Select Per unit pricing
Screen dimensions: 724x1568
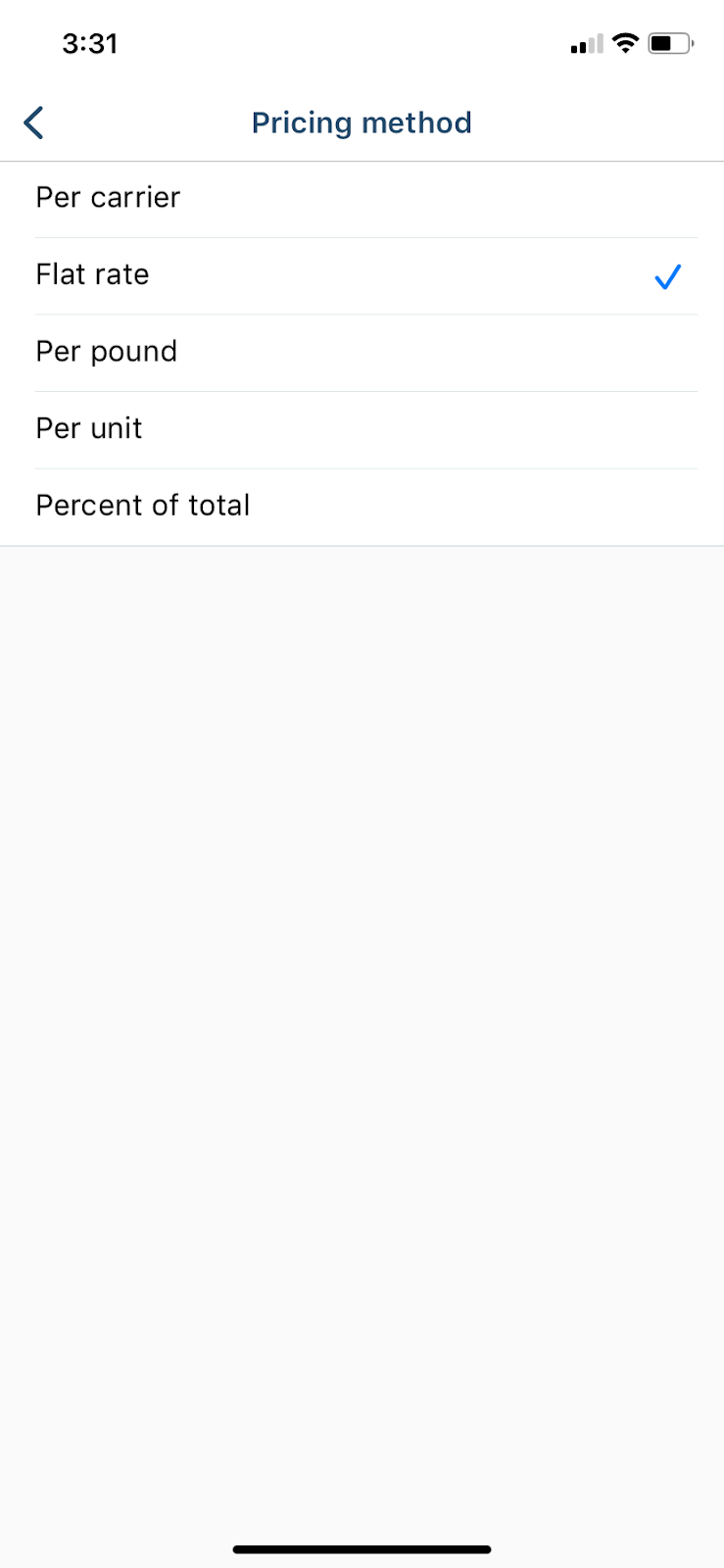tap(362, 430)
